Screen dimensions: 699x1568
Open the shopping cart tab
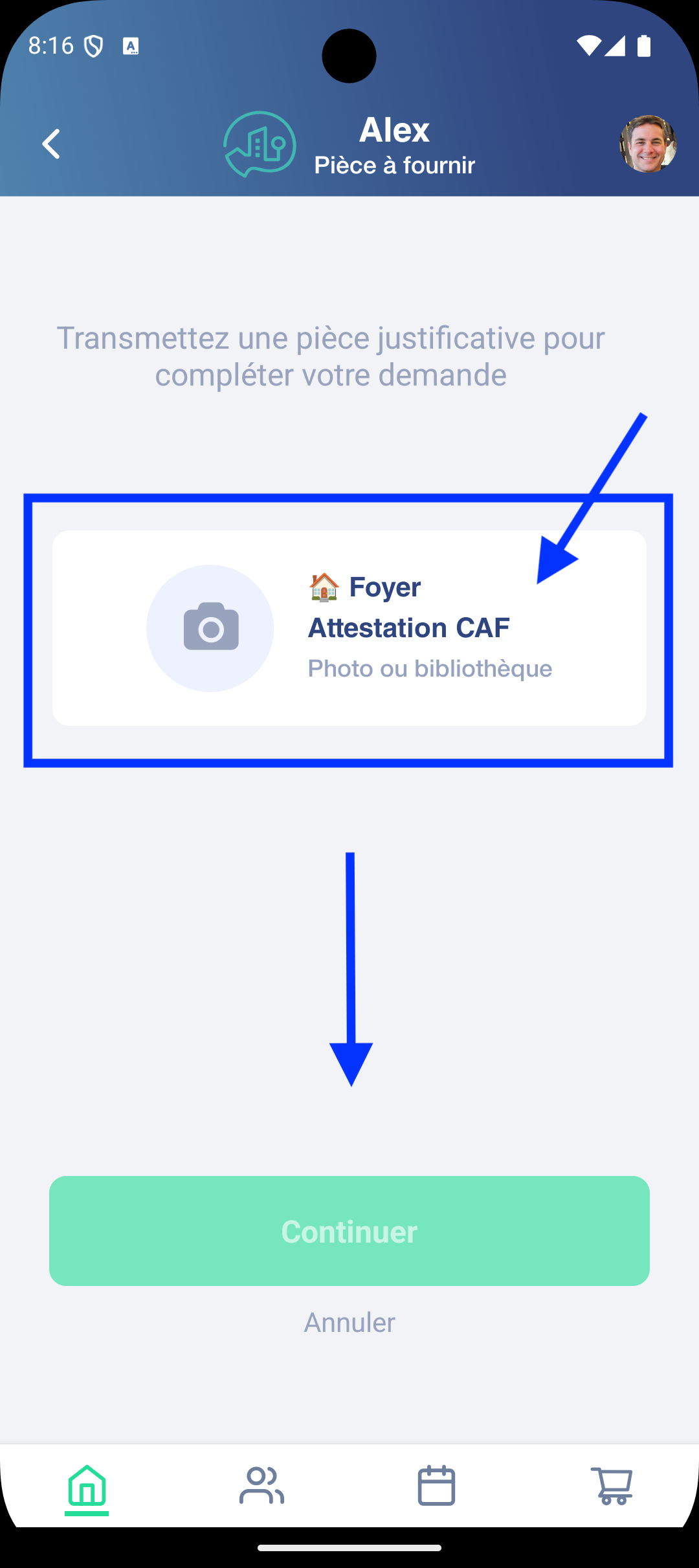[x=612, y=1486]
